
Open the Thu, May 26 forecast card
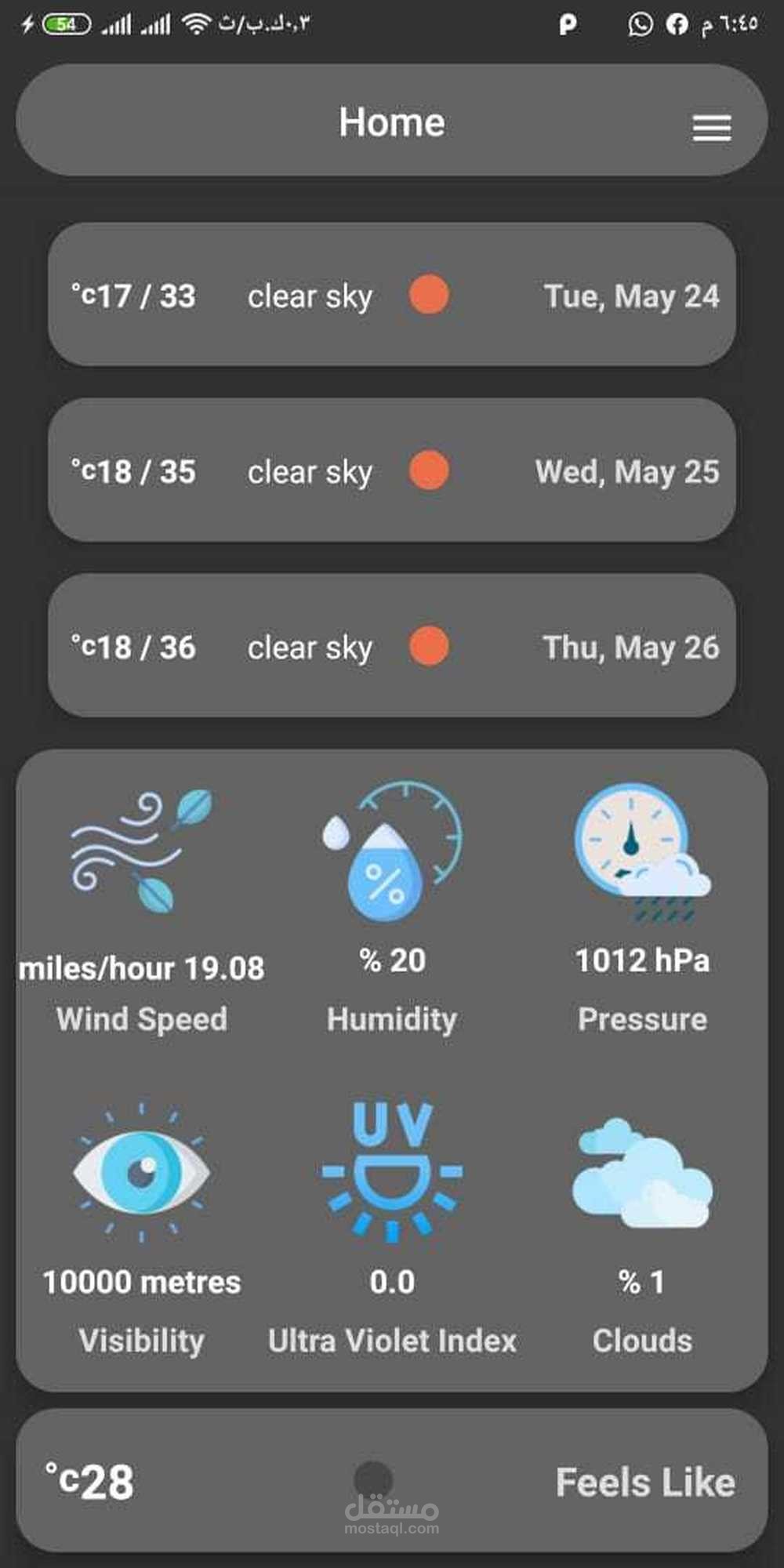coord(392,647)
